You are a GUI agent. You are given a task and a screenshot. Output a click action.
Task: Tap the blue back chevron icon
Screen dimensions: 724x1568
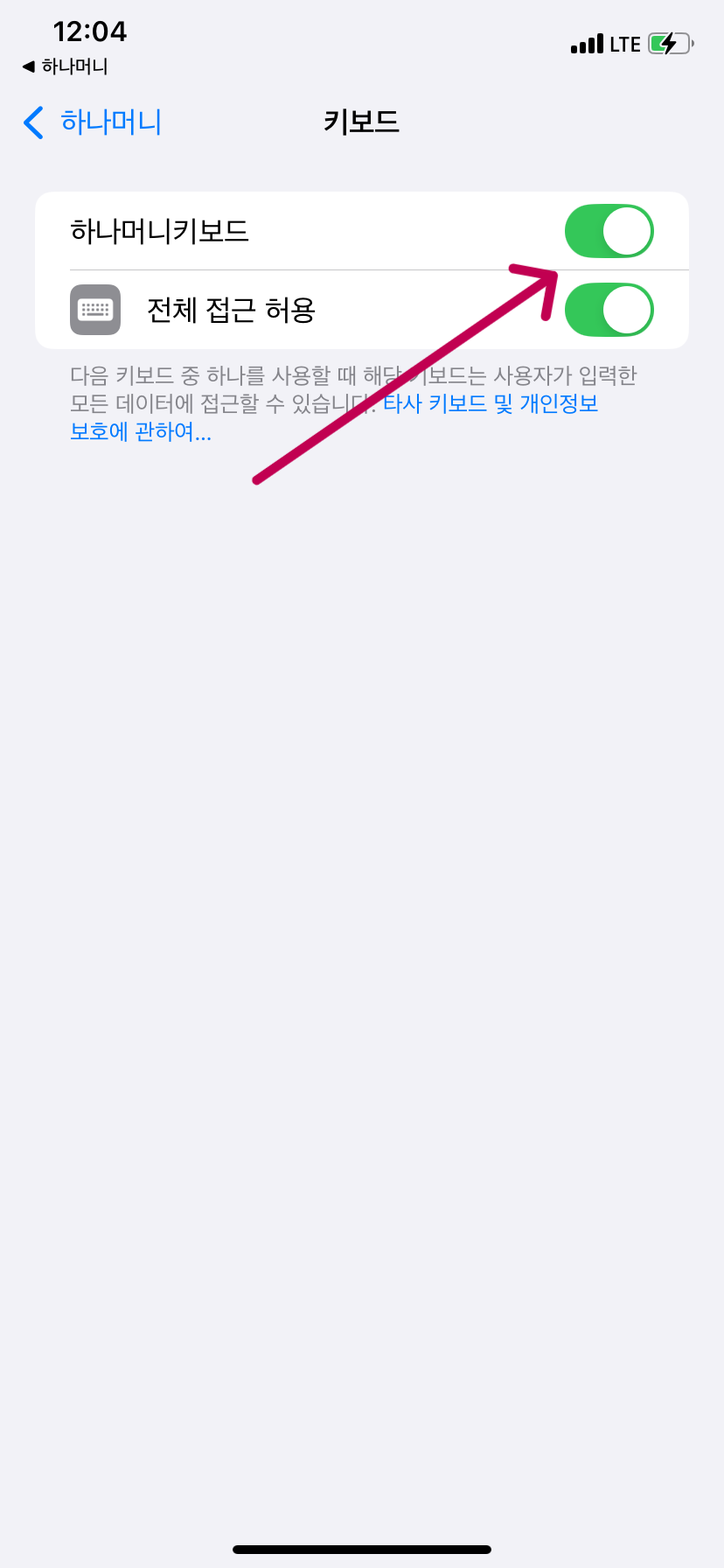click(32, 122)
